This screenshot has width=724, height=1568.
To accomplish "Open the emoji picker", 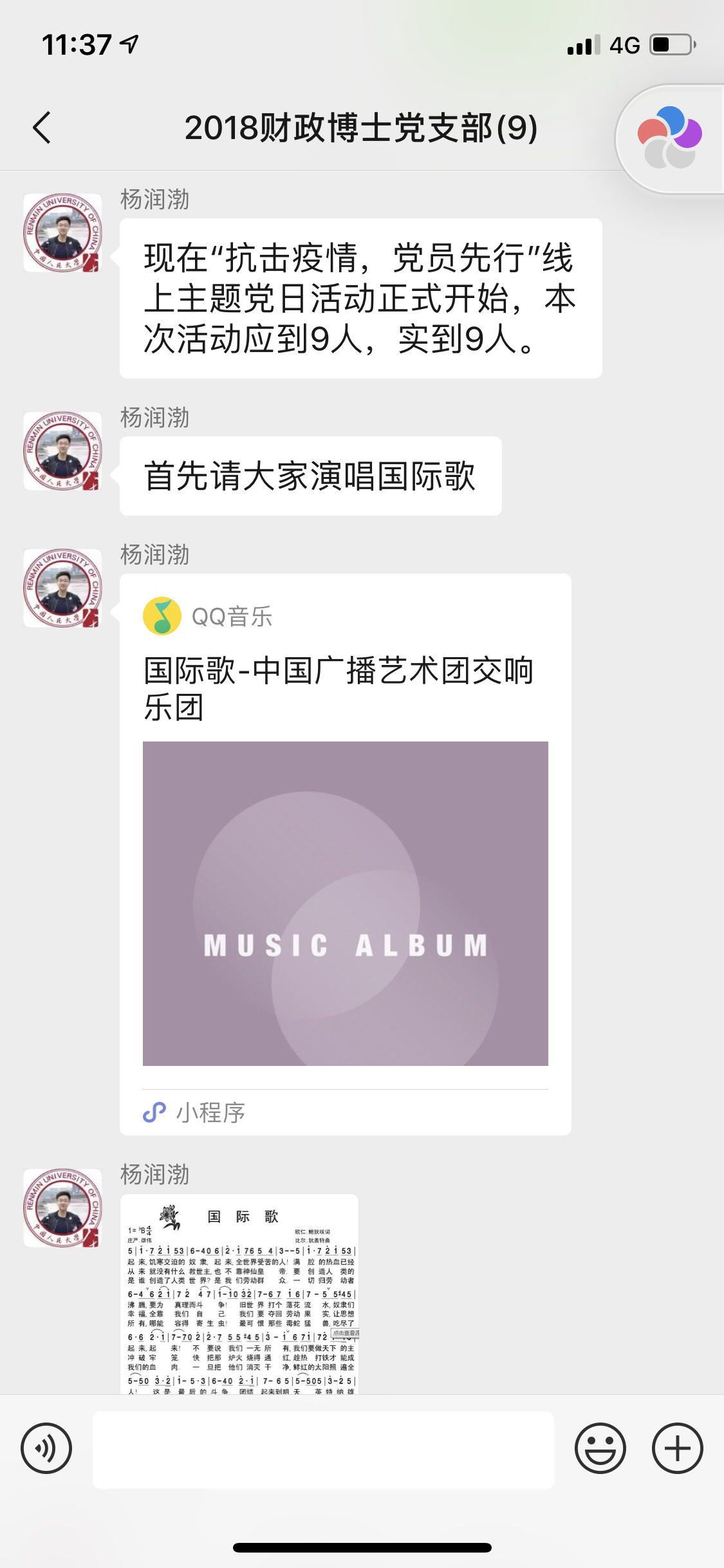I will coord(600,1448).
